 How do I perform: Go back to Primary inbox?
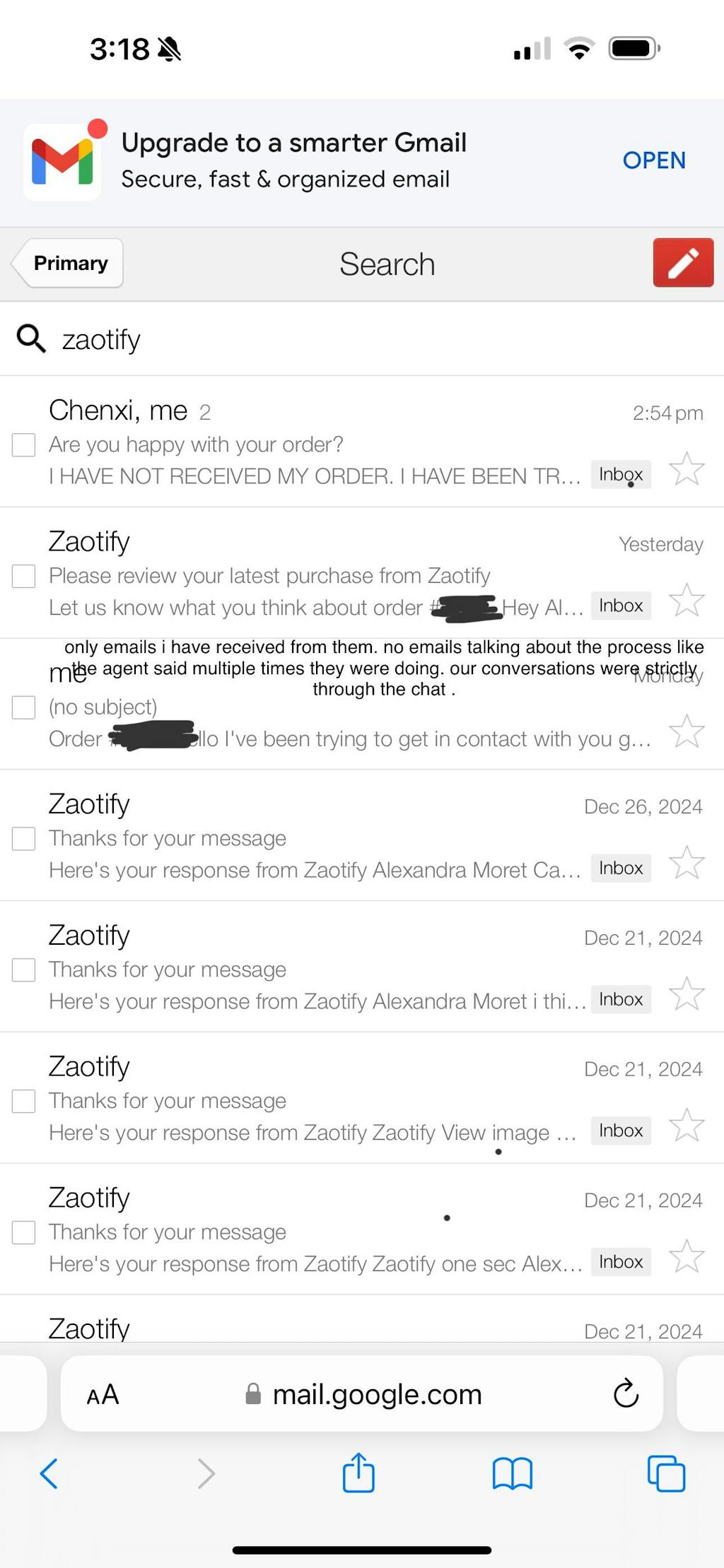click(69, 263)
